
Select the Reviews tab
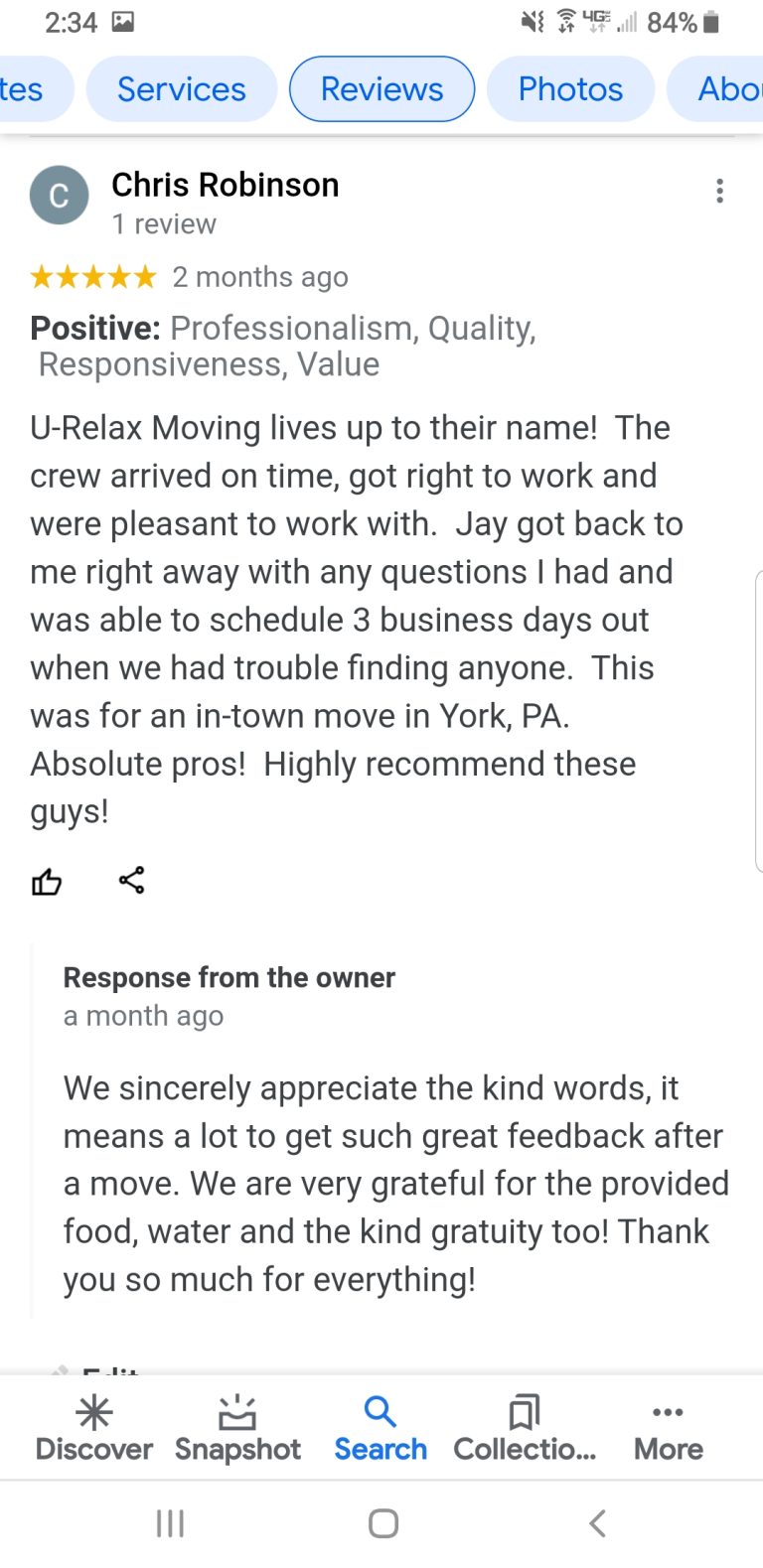(381, 89)
